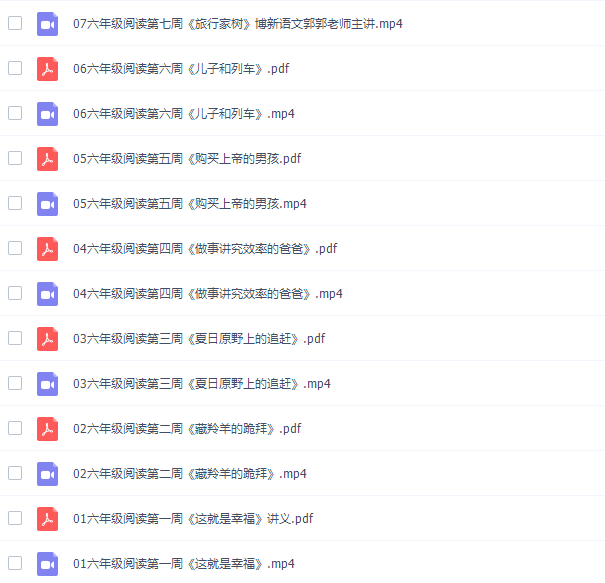Tick the box next to 03《夏日原野上的追赶》.mp4
The height and width of the screenshot is (583, 605).
click(x=15, y=383)
